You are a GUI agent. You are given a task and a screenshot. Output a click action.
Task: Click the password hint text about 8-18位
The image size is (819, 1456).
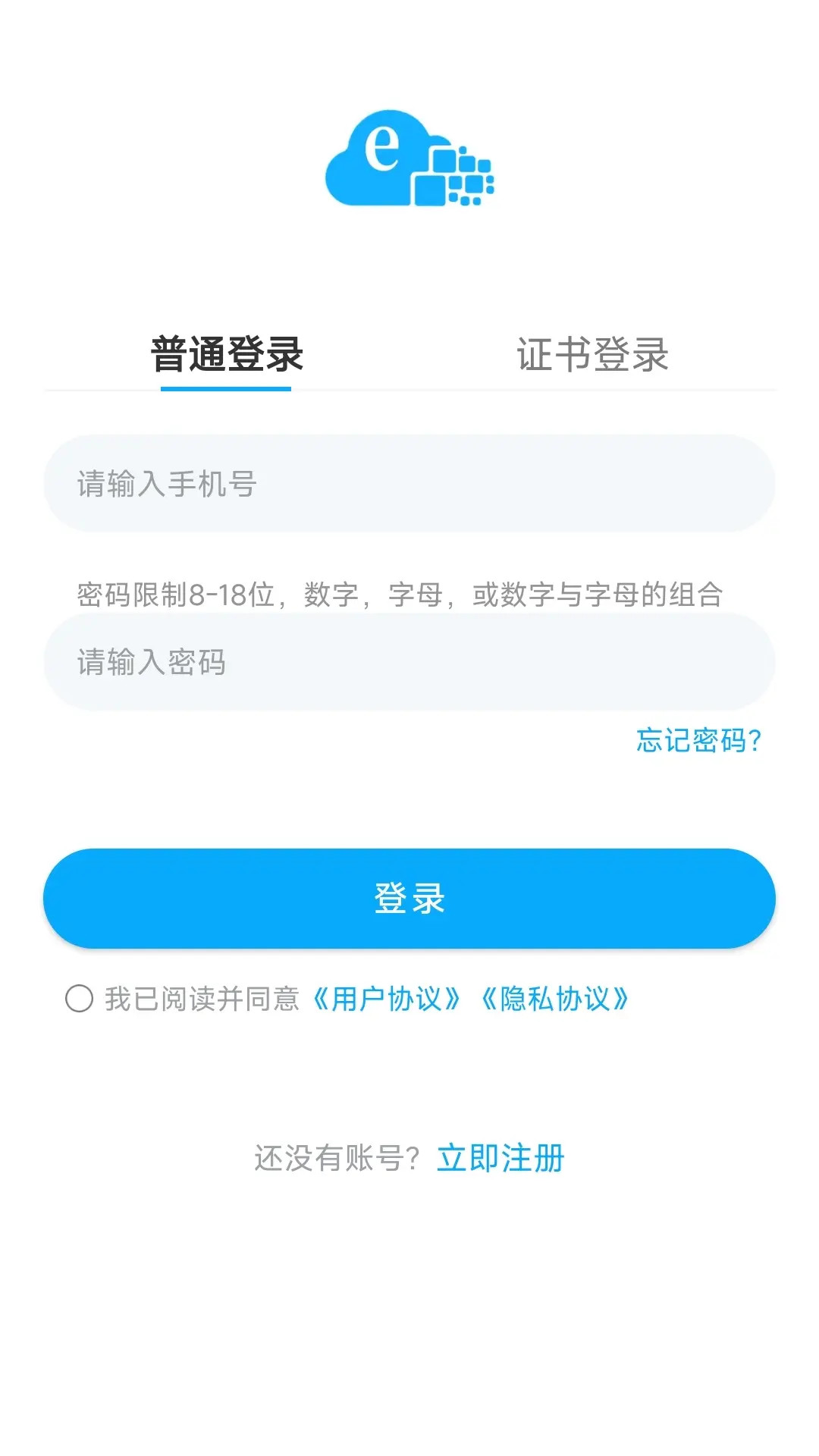coord(400,595)
